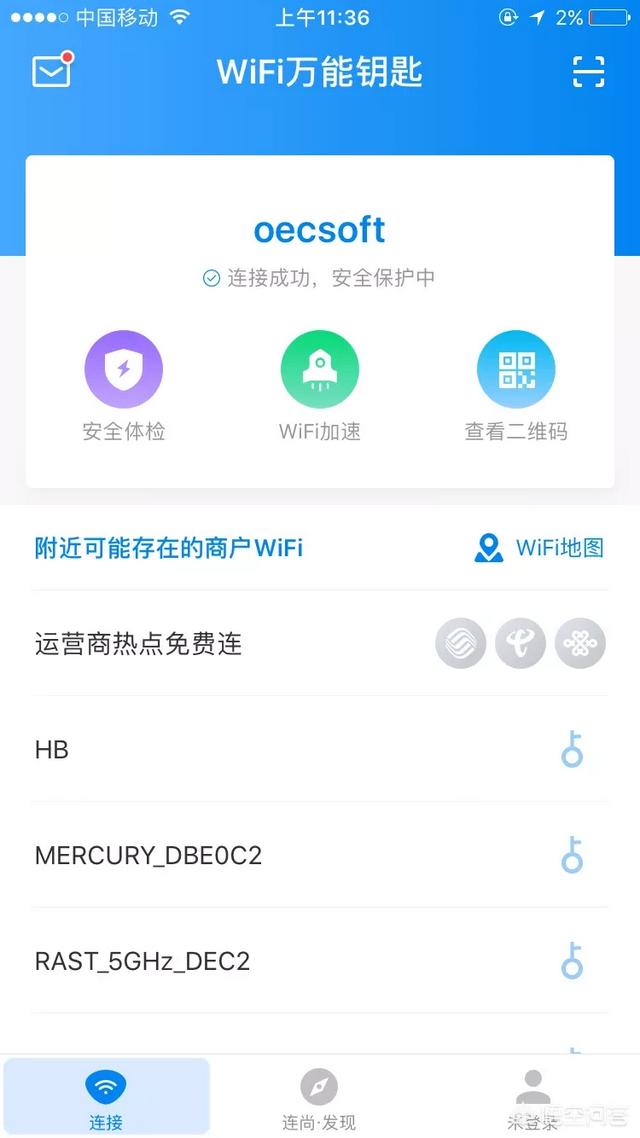Select the RAST_5GHz_DEC2 network
640x1138 pixels.
(320, 961)
